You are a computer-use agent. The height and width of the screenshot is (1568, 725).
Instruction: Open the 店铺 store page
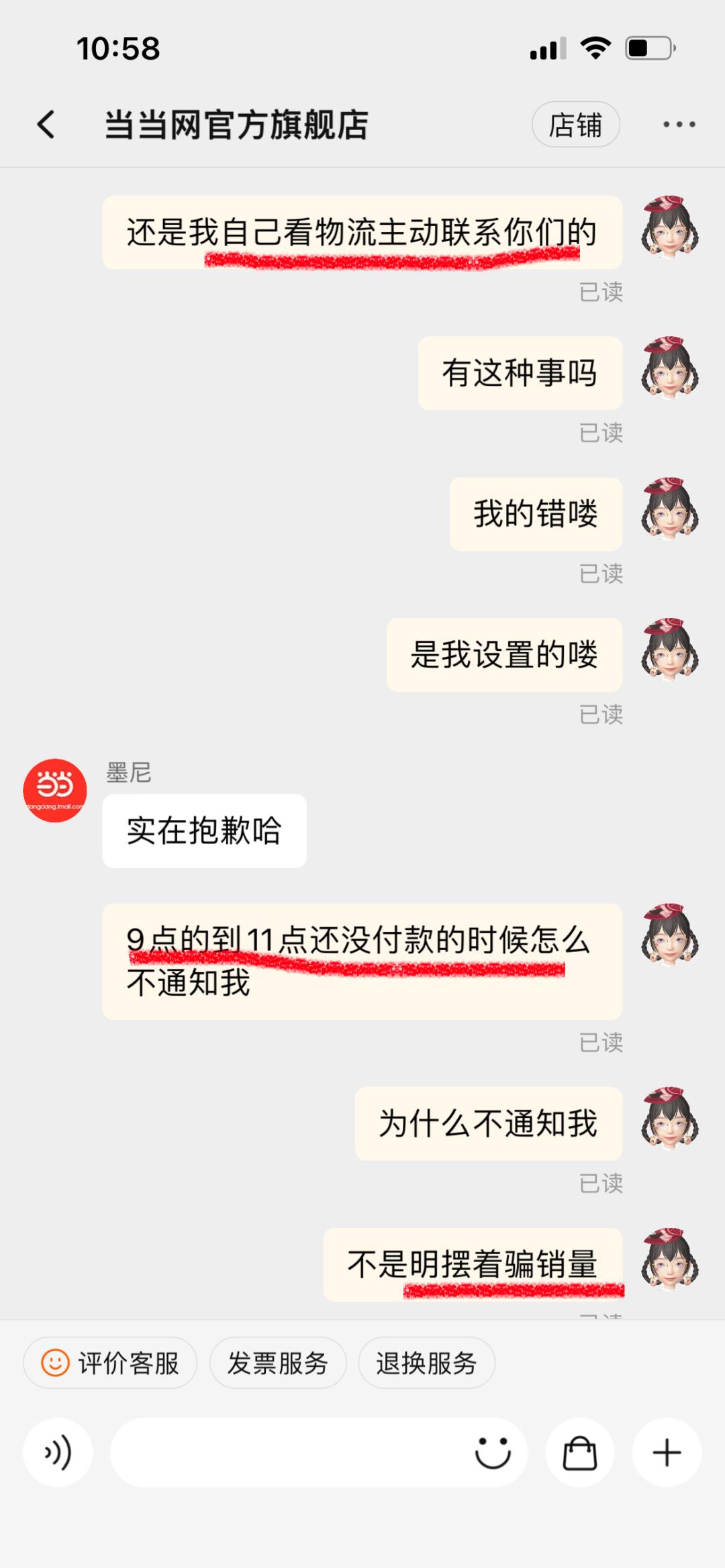point(575,125)
